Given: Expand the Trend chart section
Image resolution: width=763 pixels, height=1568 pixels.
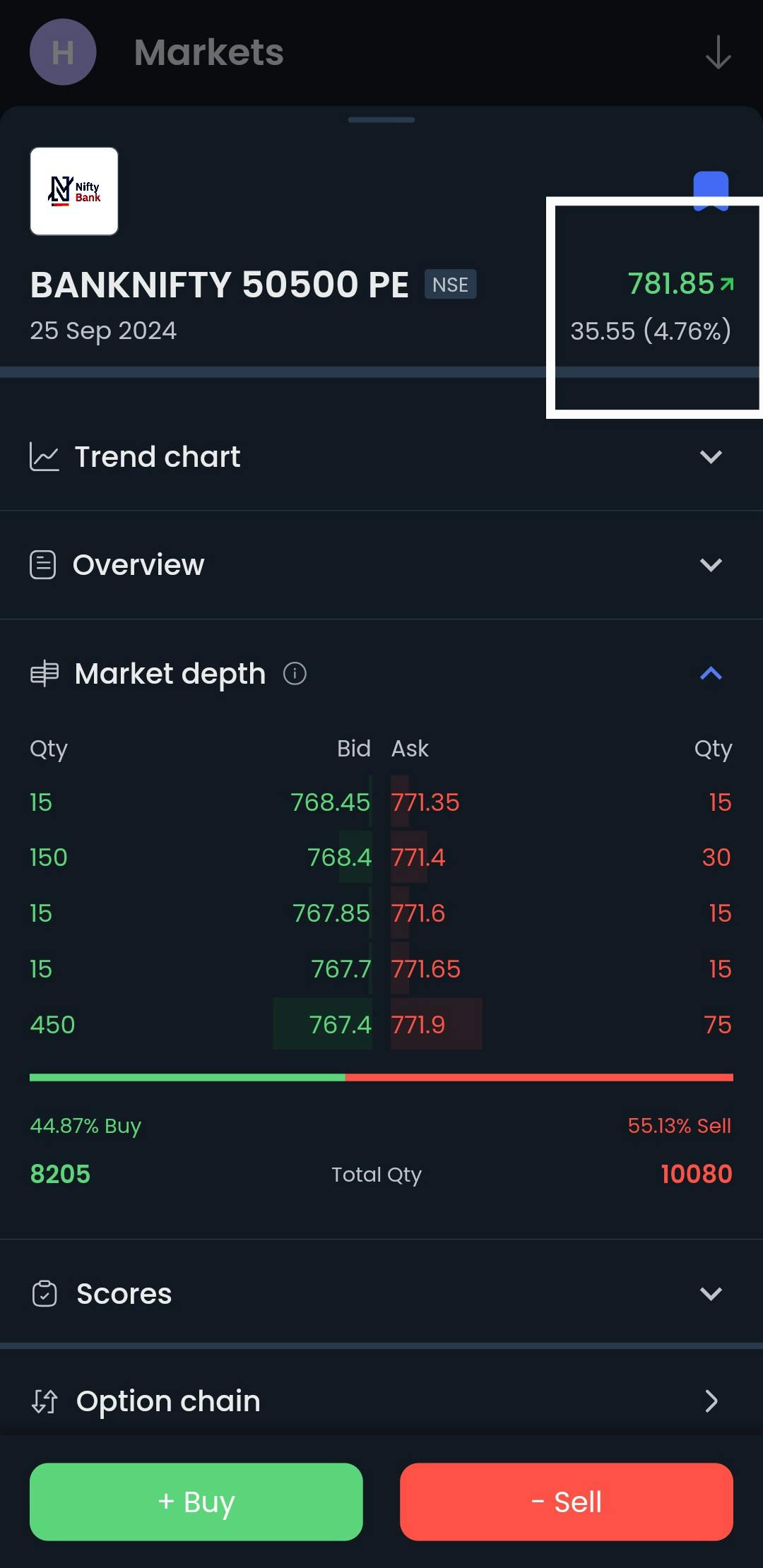Looking at the screenshot, I should [x=381, y=457].
